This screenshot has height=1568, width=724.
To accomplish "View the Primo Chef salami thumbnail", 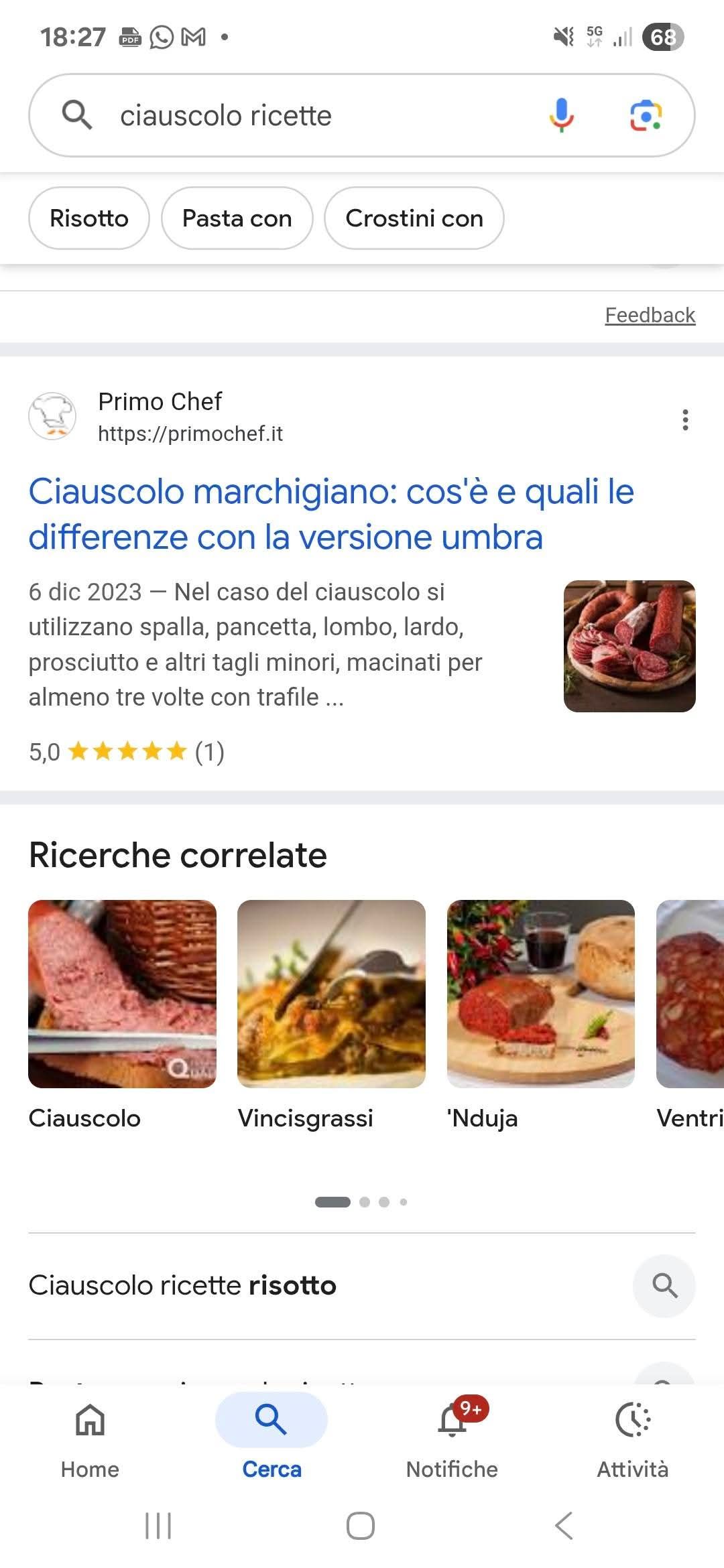I will (629, 646).
